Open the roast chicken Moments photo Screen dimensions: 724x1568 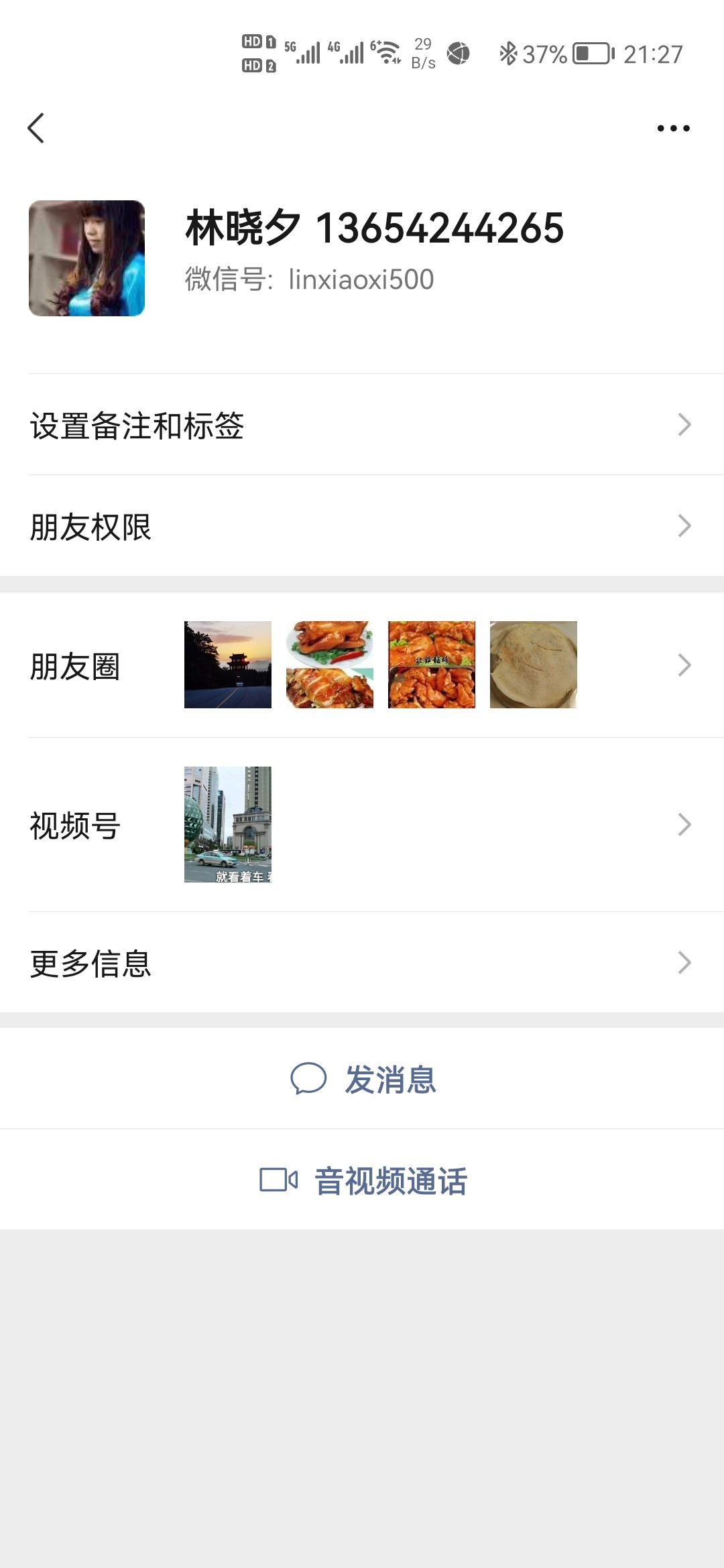coord(330,664)
